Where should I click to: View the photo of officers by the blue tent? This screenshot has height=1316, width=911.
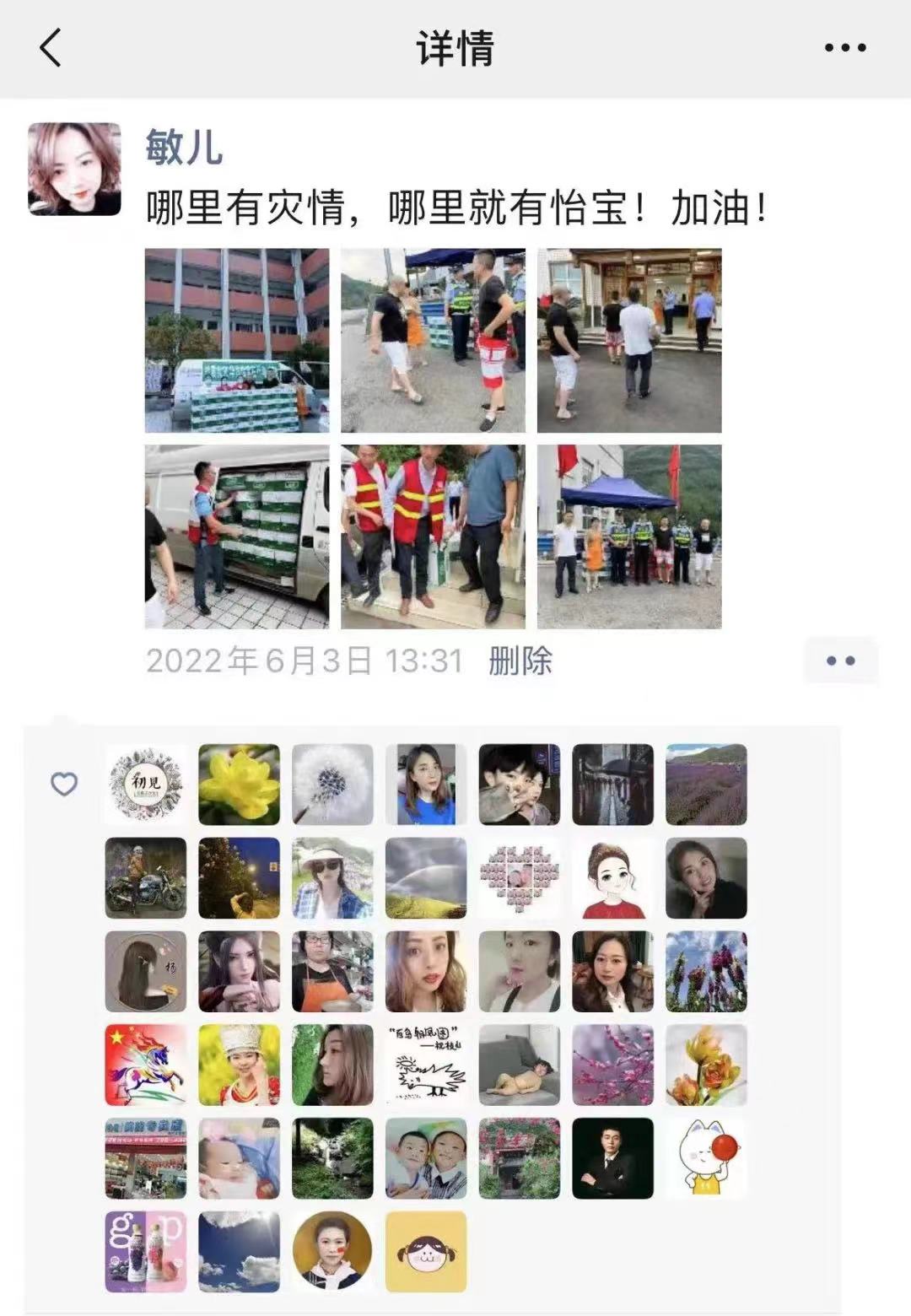(433, 340)
